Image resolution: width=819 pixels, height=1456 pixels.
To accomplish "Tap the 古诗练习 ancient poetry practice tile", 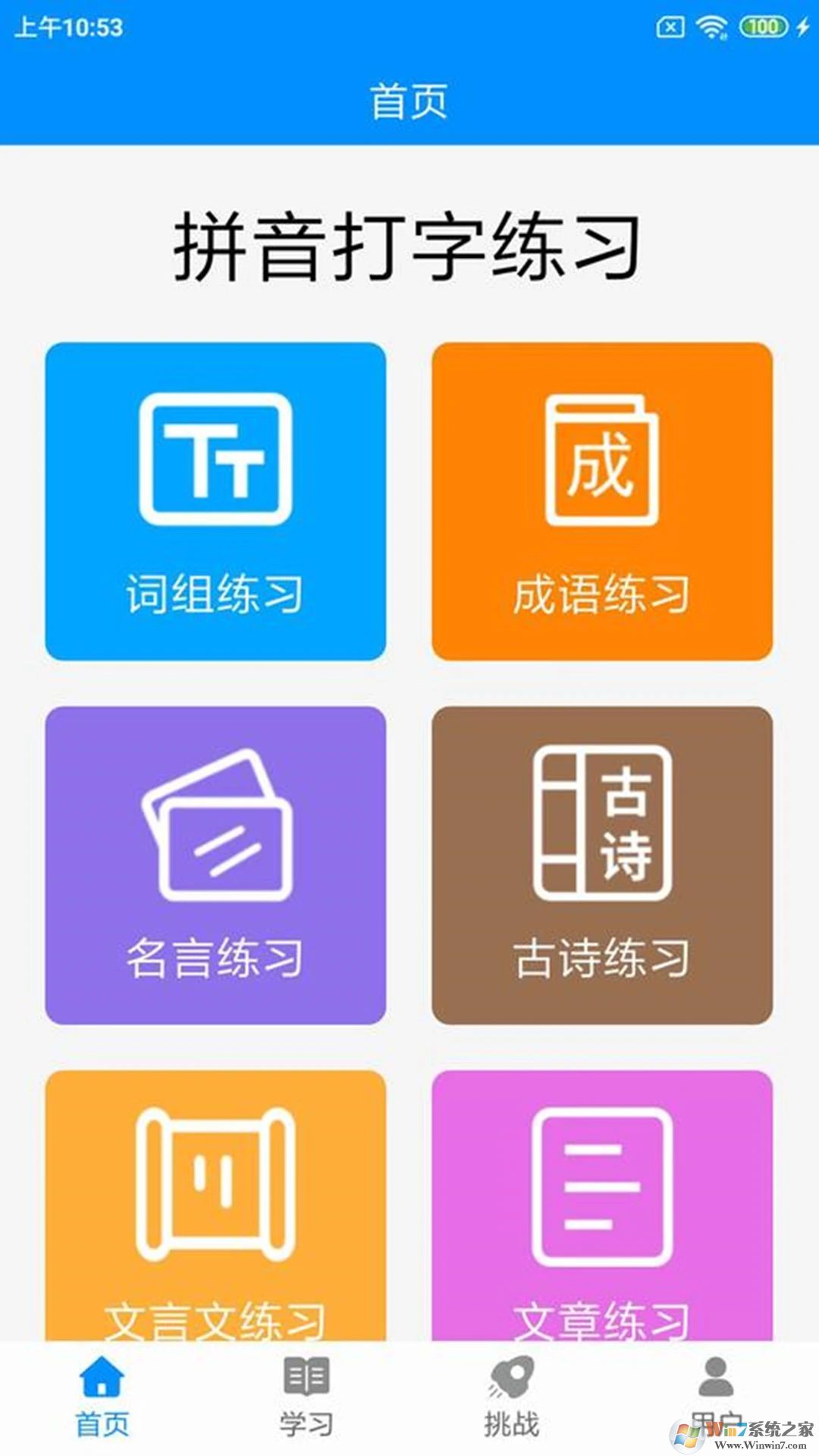I will tap(603, 864).
